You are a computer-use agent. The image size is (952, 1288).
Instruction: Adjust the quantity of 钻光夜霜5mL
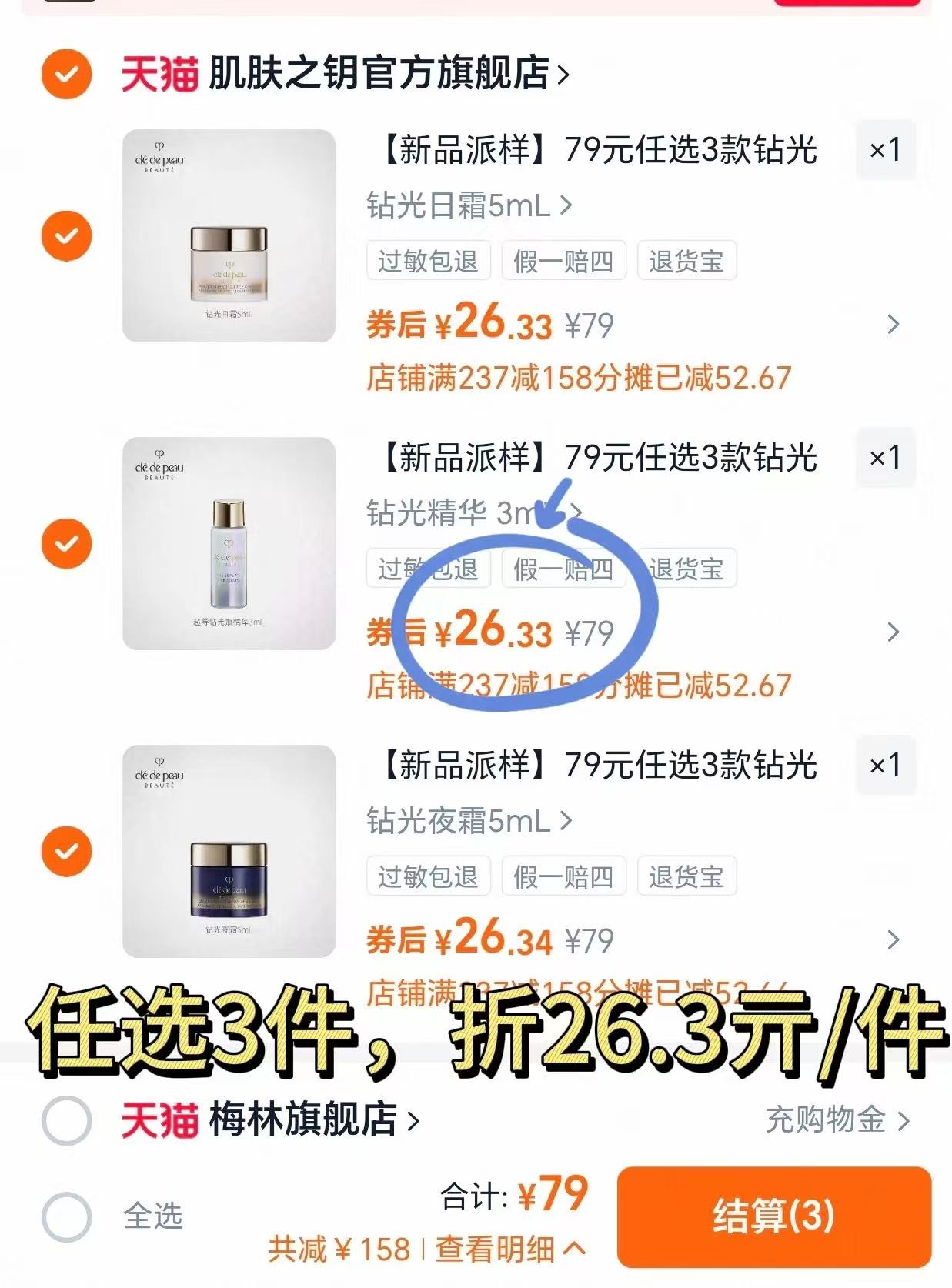point(885,766)
